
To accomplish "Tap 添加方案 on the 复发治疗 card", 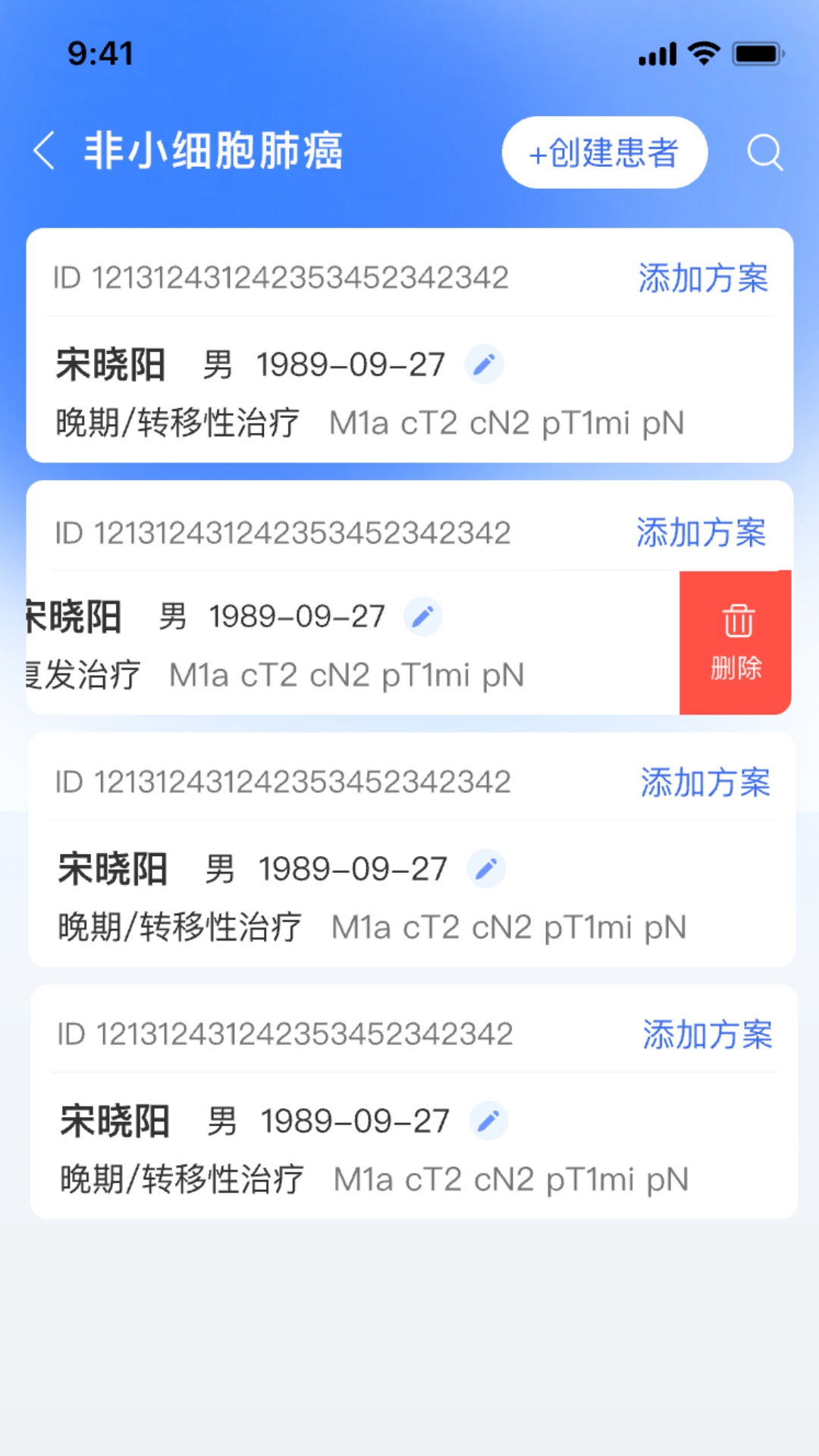I will pyautogui.click(x=702, y=533).
